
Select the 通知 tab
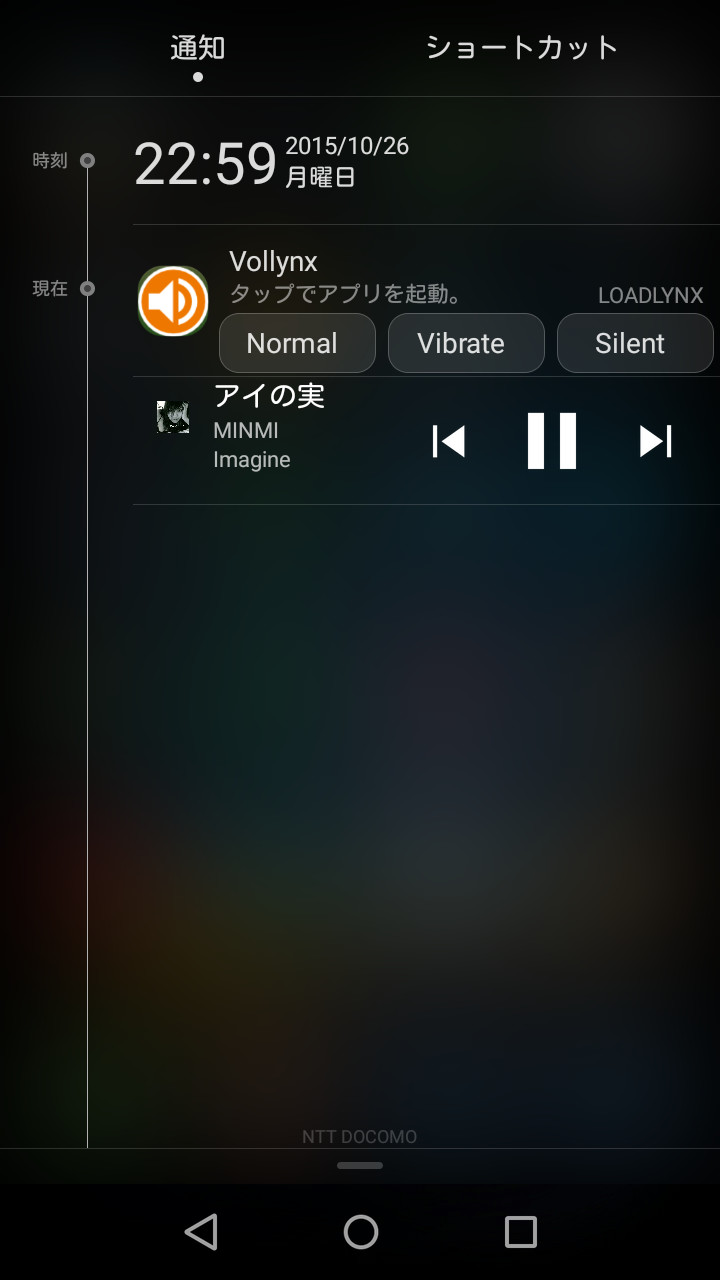click(x=198, y=48)
